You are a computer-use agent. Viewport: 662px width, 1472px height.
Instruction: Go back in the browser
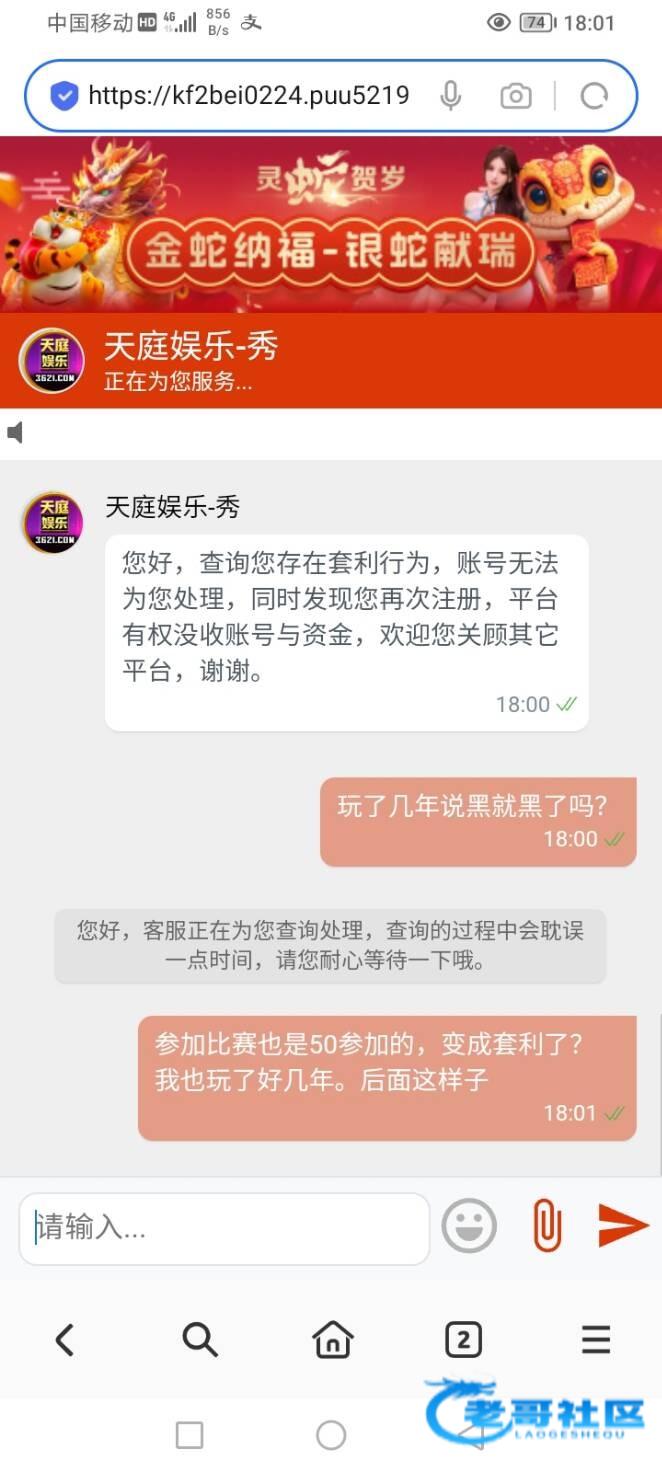click(x=65, y=1340)
